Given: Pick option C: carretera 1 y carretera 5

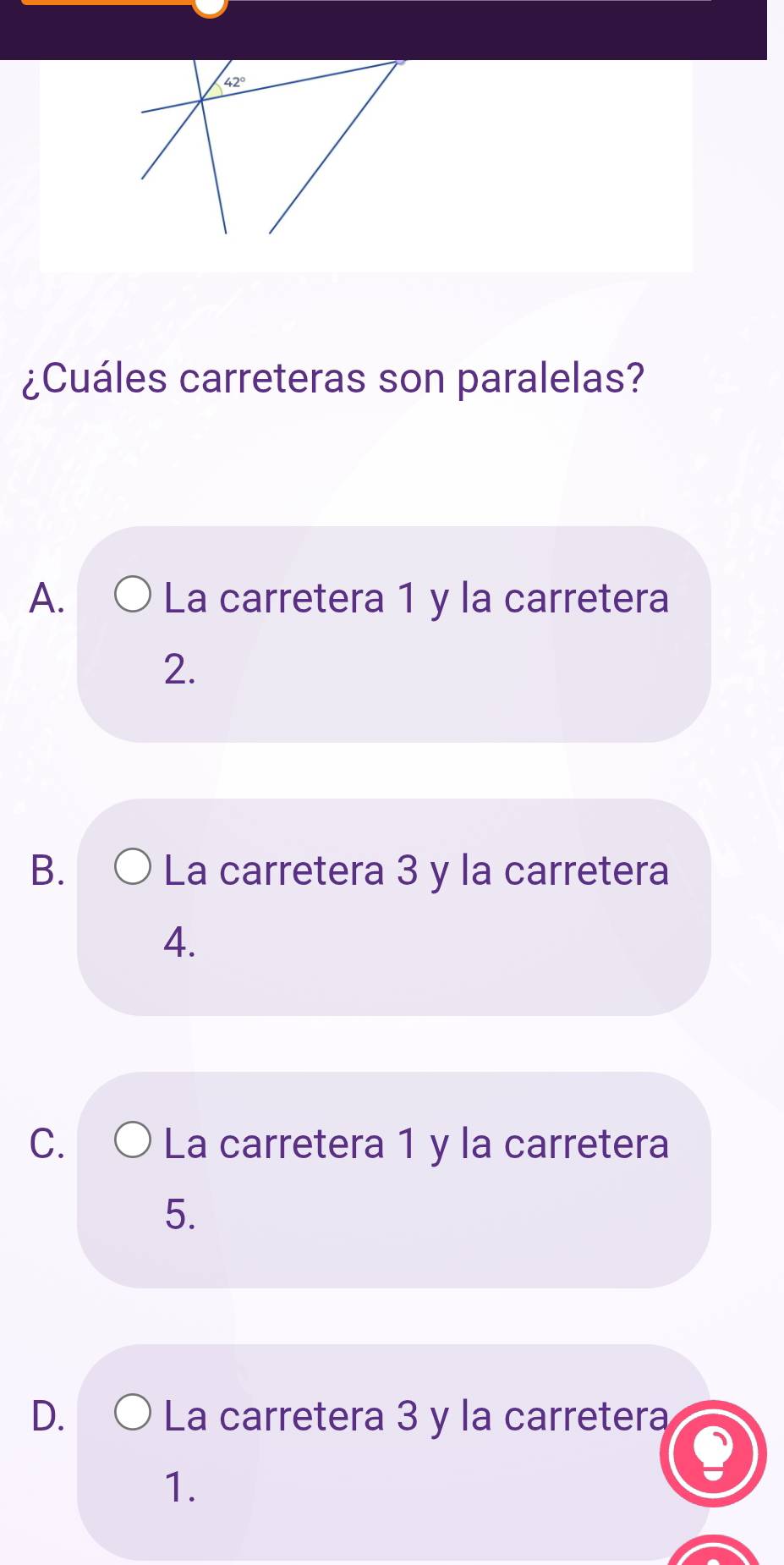Looking at the screenshot, I should [134, 1140].
